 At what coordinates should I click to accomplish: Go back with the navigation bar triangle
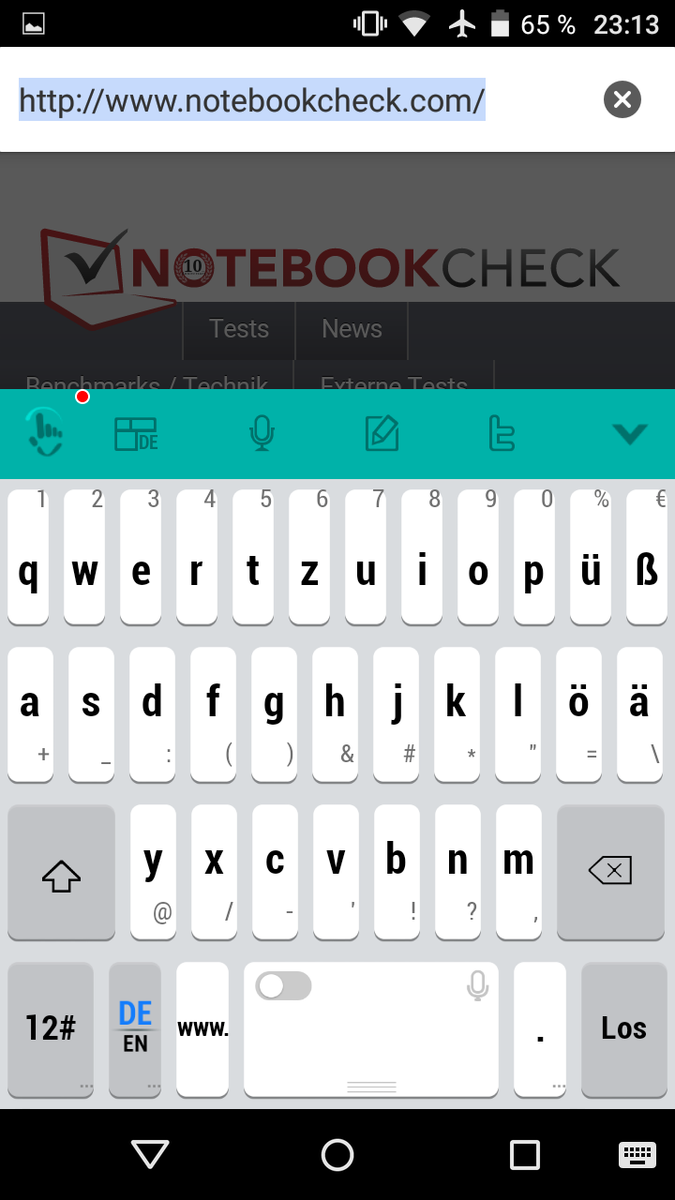pos(150,1155)
